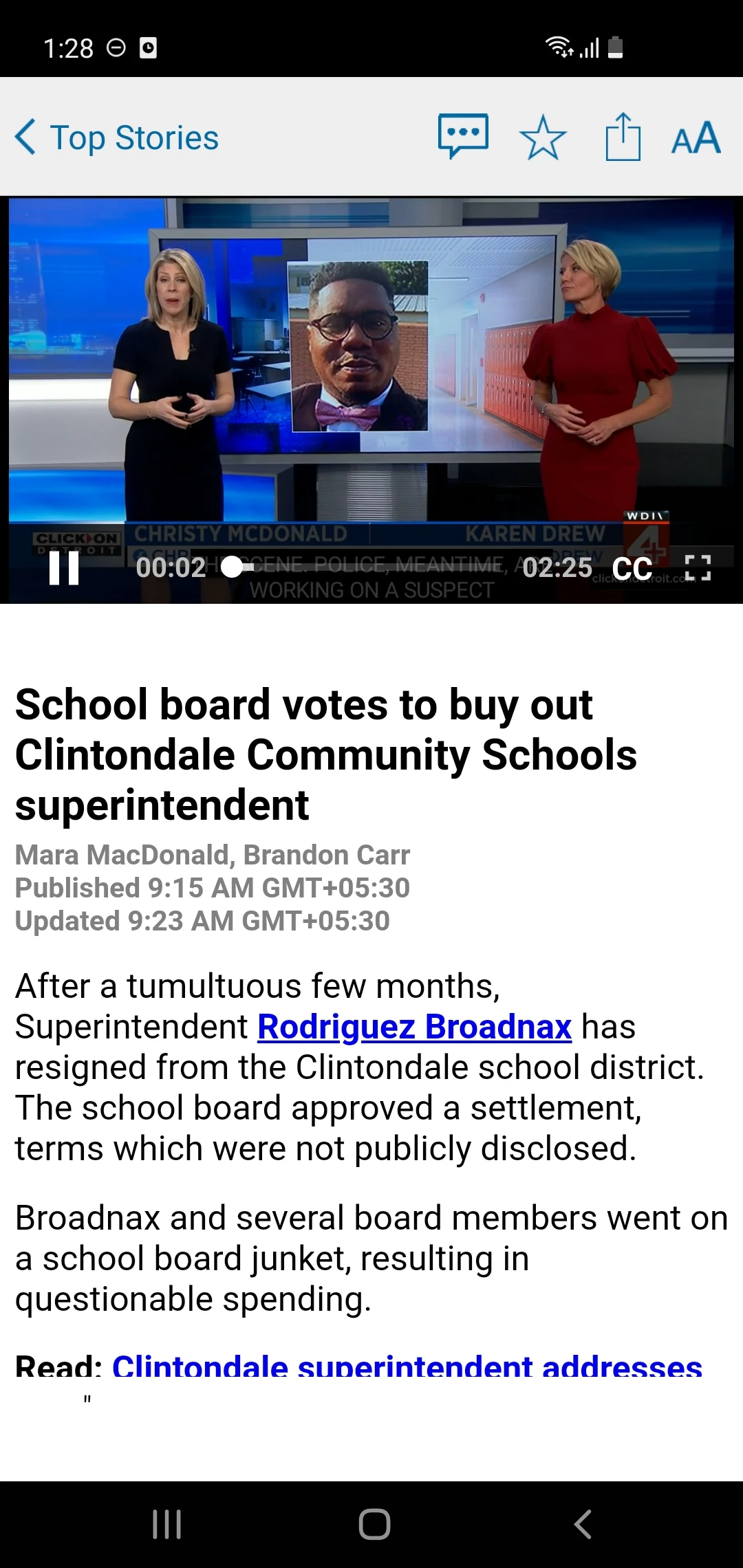Go back to Top Stories
This screenshot has height=1568, width=743.
pos(117,138)
